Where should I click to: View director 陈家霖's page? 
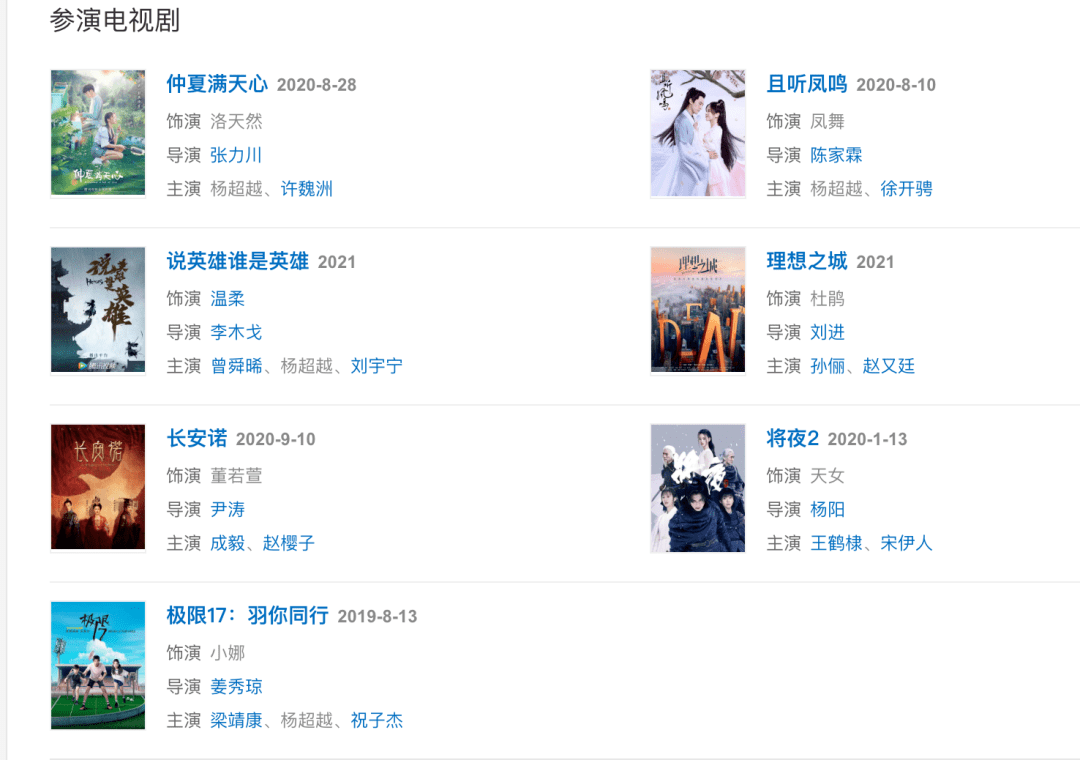(x=836, y=155)
